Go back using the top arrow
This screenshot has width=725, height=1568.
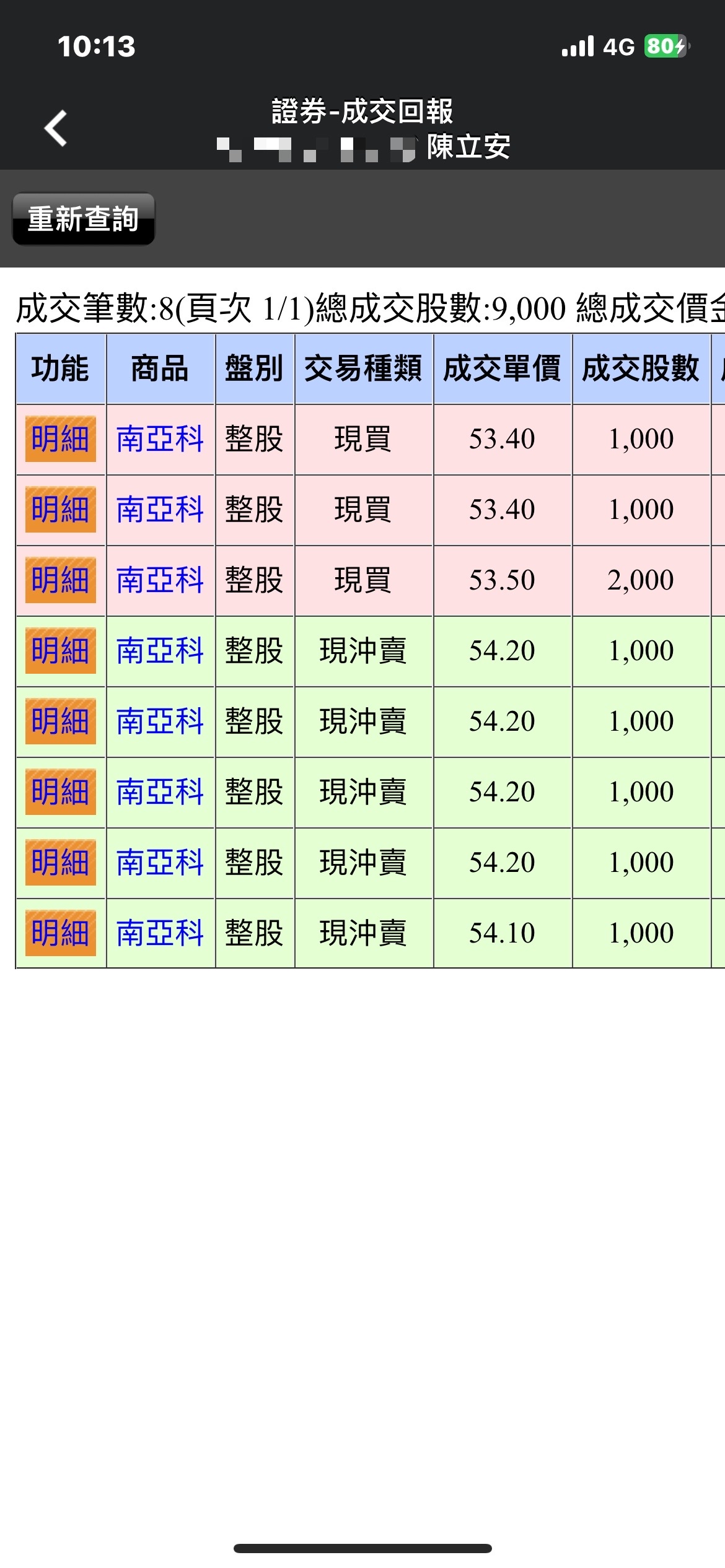[56, 128]
